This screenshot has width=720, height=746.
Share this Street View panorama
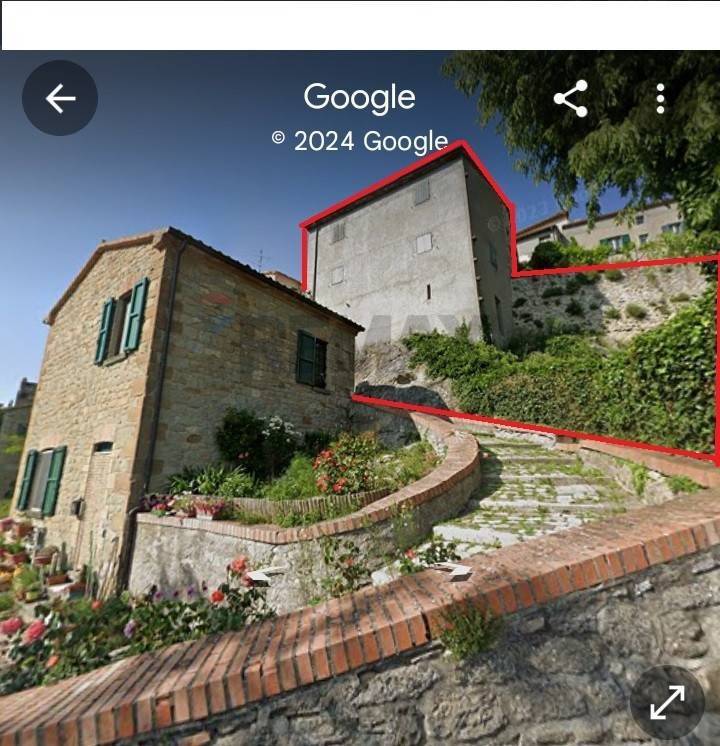(x=572, y=97)
